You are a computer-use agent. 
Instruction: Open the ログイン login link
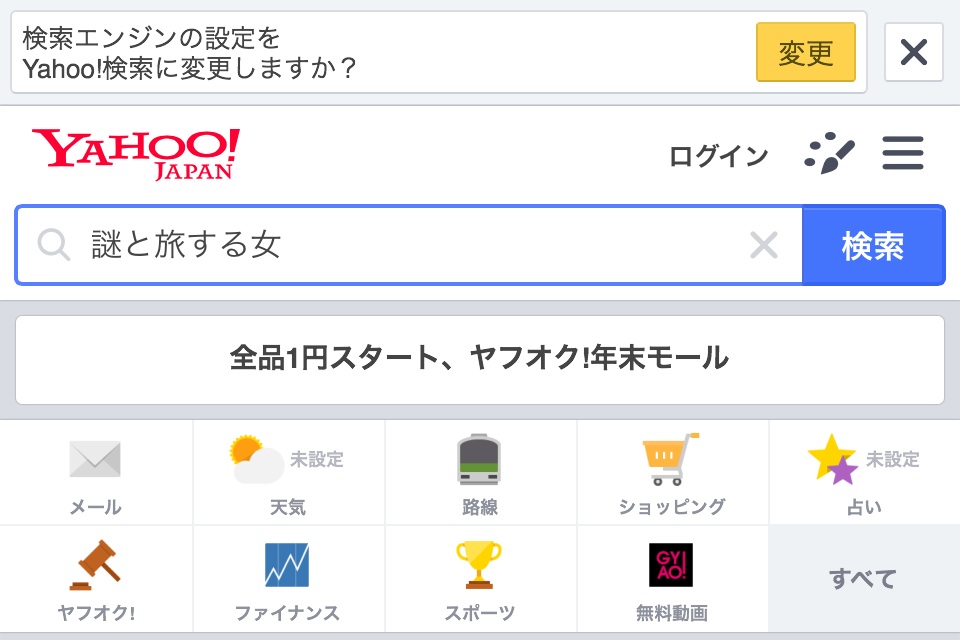pos(718,156)
